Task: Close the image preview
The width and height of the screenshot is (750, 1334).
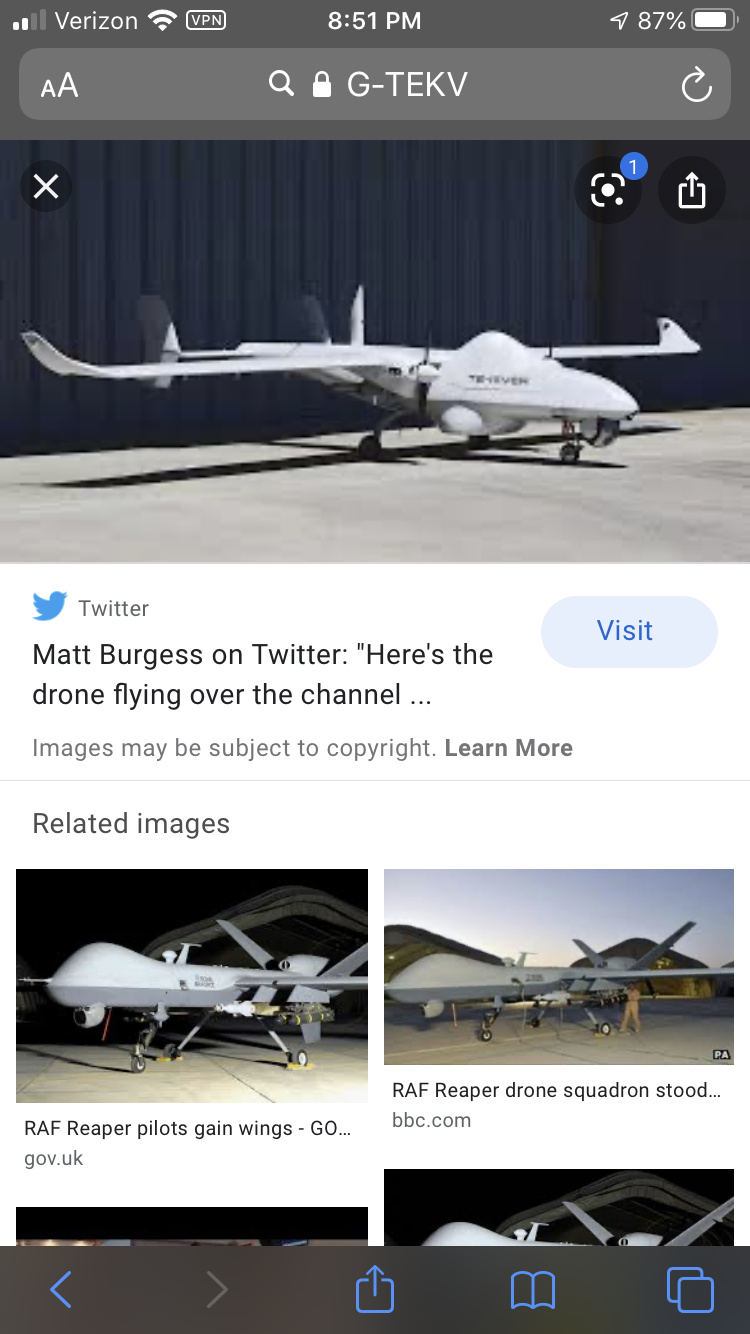Action: 46,187
